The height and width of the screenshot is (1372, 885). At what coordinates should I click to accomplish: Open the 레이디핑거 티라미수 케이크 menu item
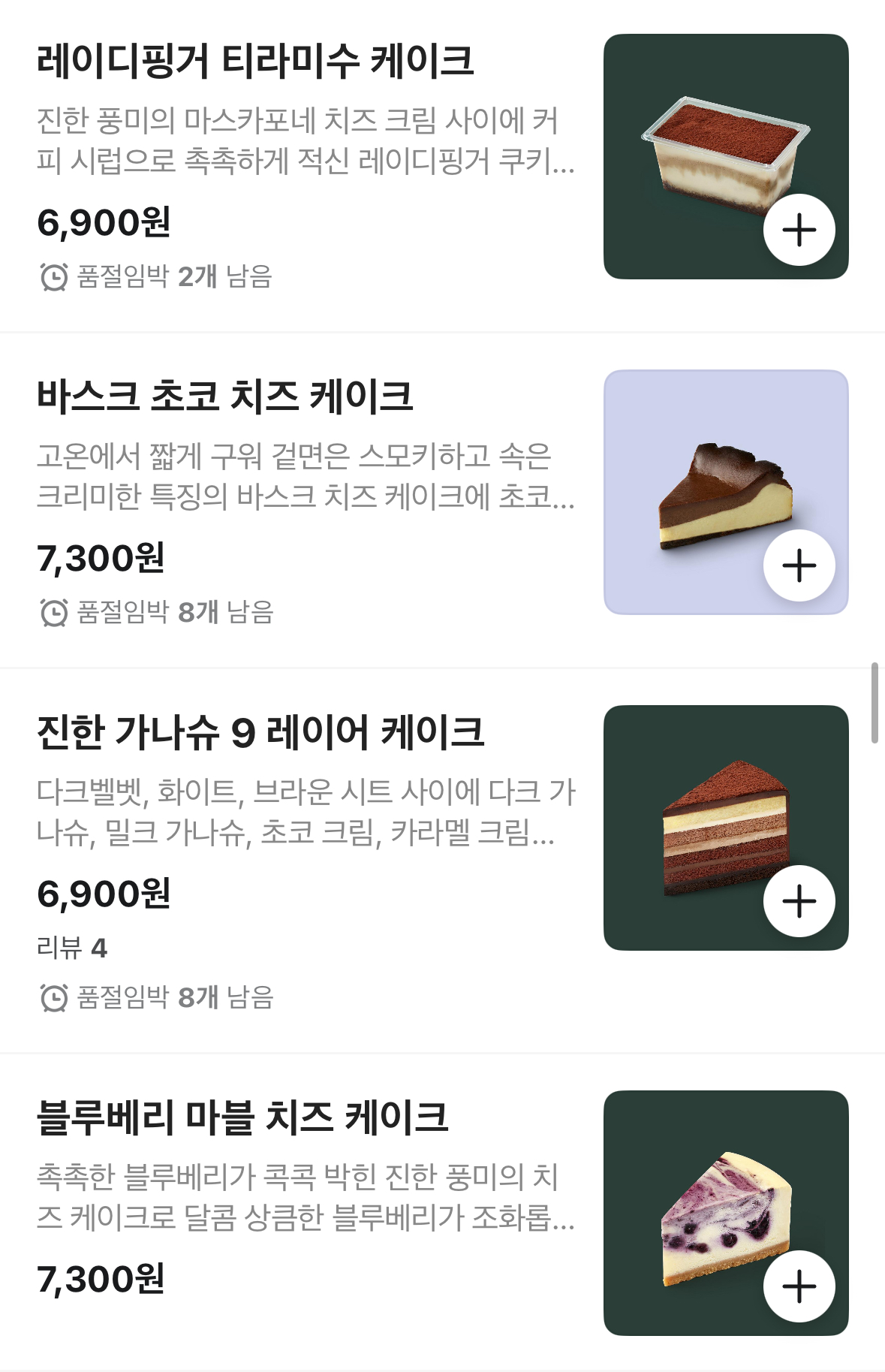click(x=255, y=62)
